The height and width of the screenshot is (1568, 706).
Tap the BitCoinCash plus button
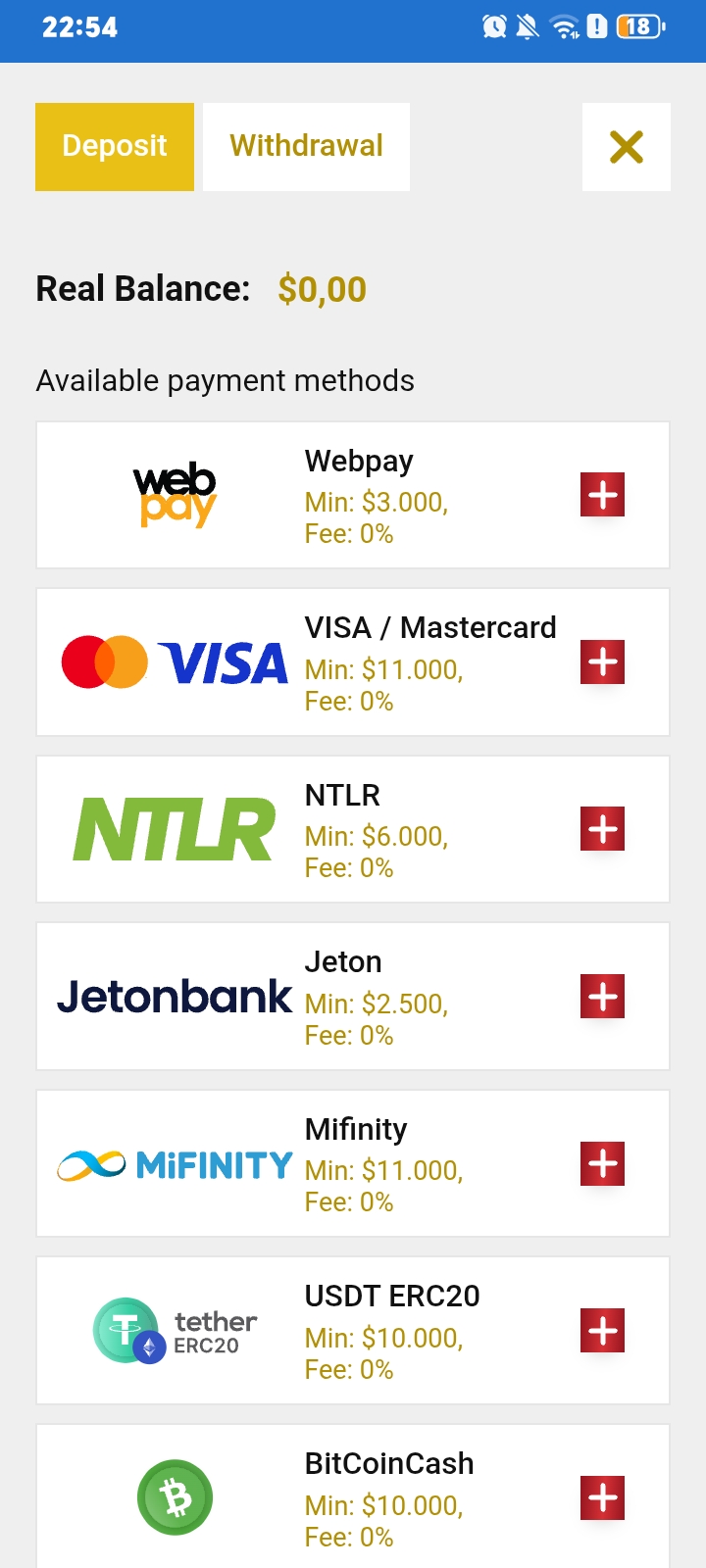[x=603, y=1497]
